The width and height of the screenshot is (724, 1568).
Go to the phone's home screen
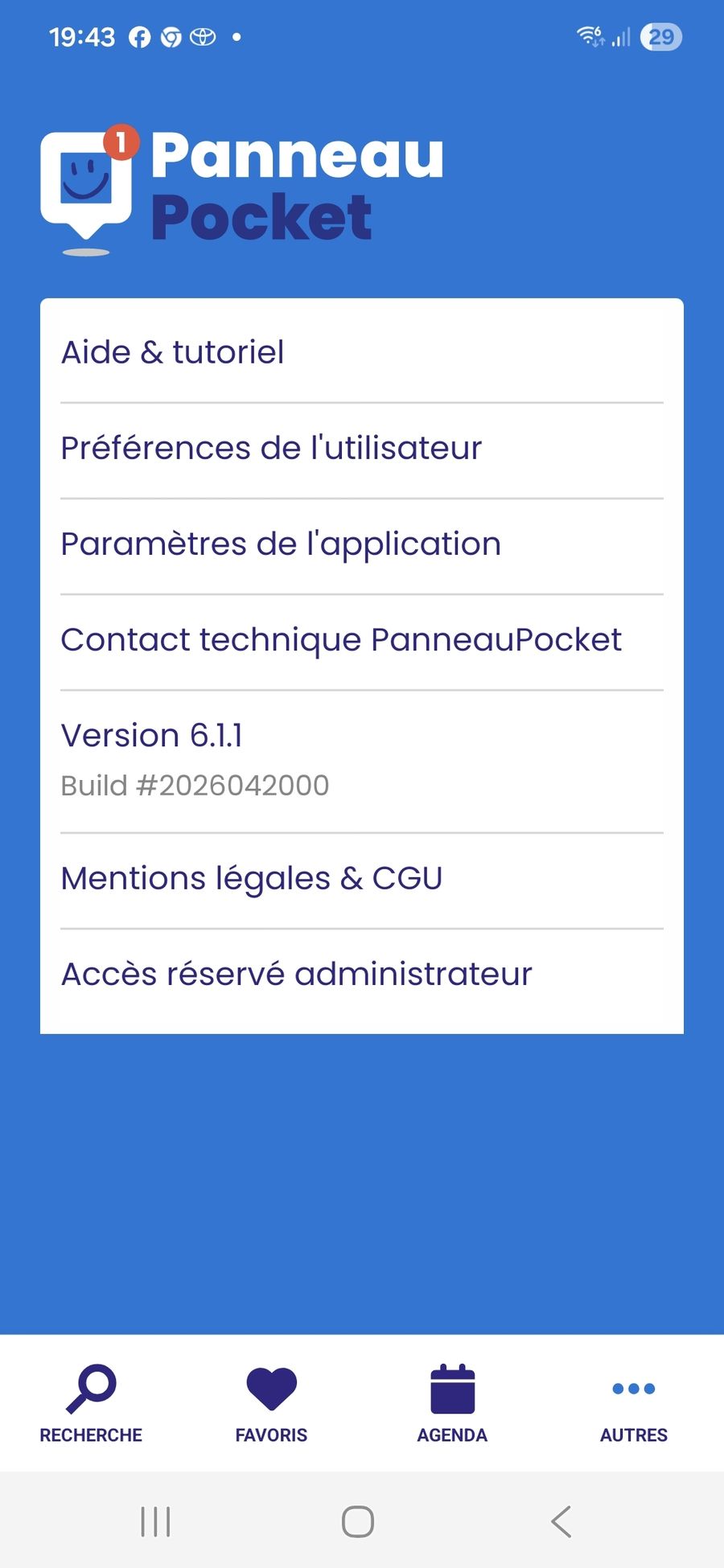pyautogui.click(x=358, y=1521)
